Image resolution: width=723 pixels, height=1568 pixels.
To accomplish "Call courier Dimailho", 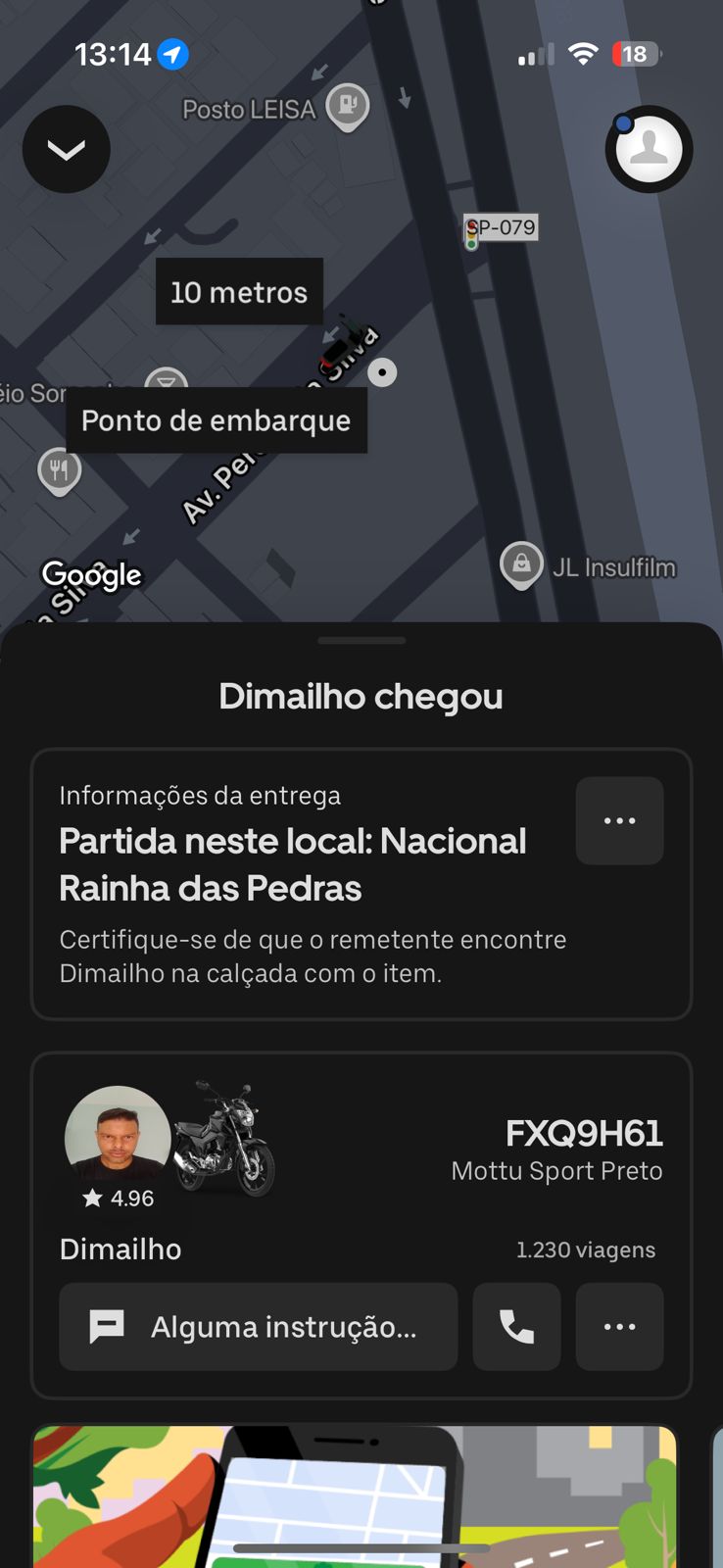I will click(x=516, y=1327).
